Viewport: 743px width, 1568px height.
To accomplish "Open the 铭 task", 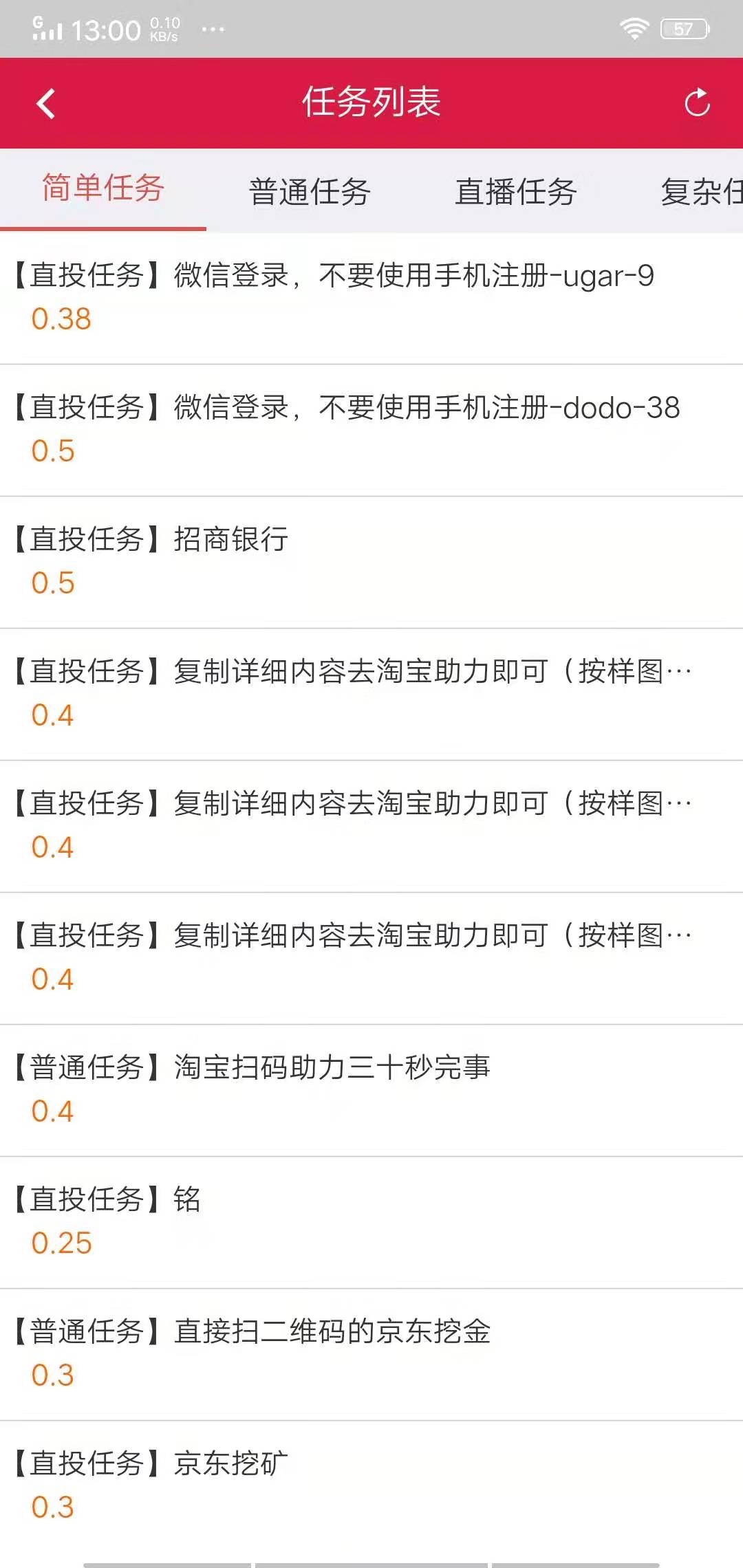I will click(371, 1221).
